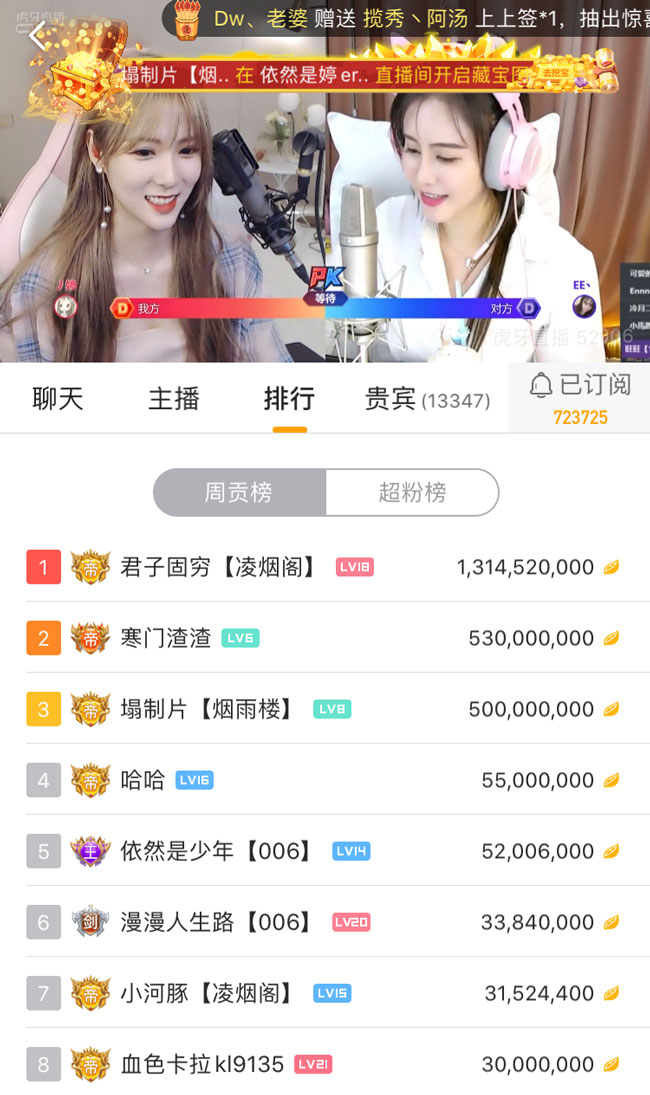Viewport: 650px width, 1095px height.
Task: Open rank 1 user 君子固穷【凌烟阁】
Action: click(x=338, y=567)
